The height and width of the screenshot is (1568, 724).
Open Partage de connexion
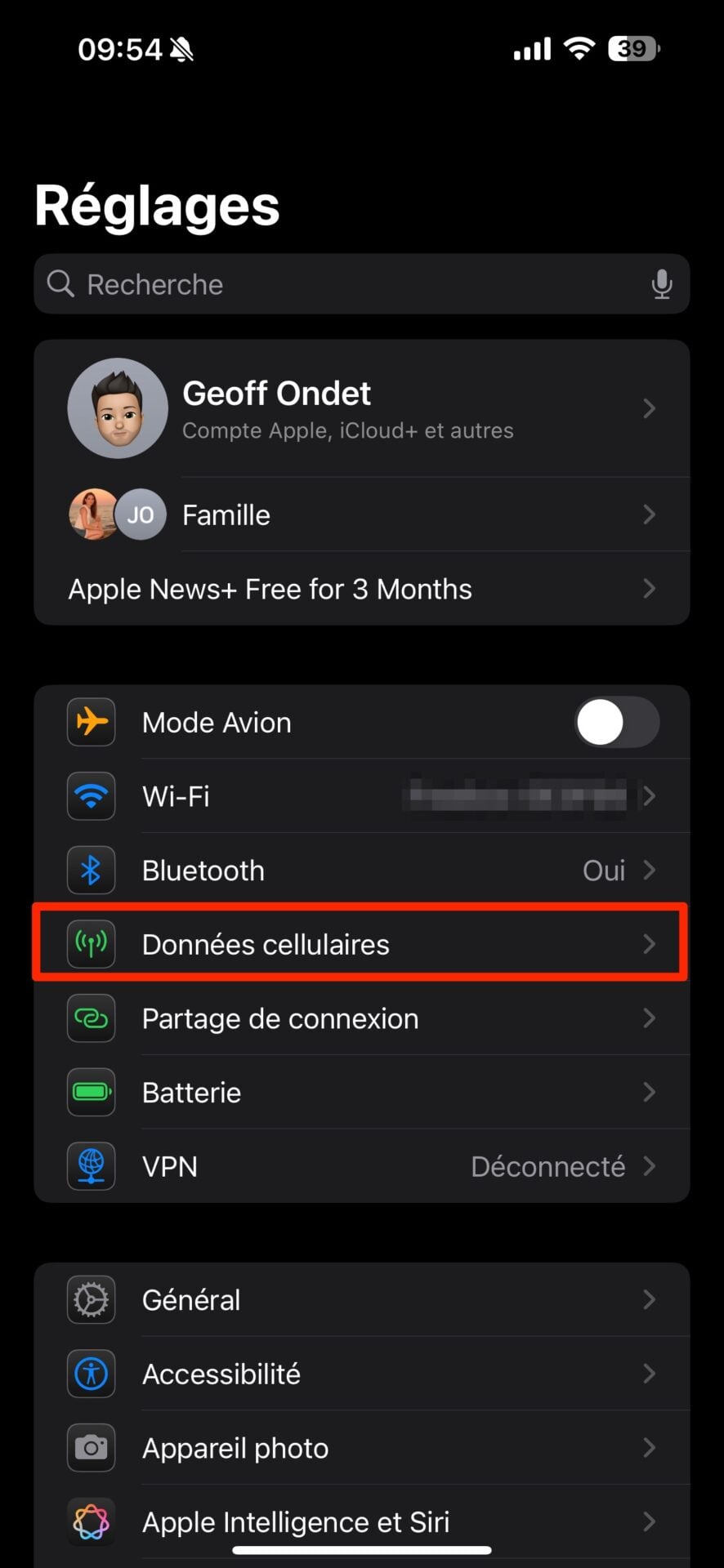click(x=361, y=1018)
